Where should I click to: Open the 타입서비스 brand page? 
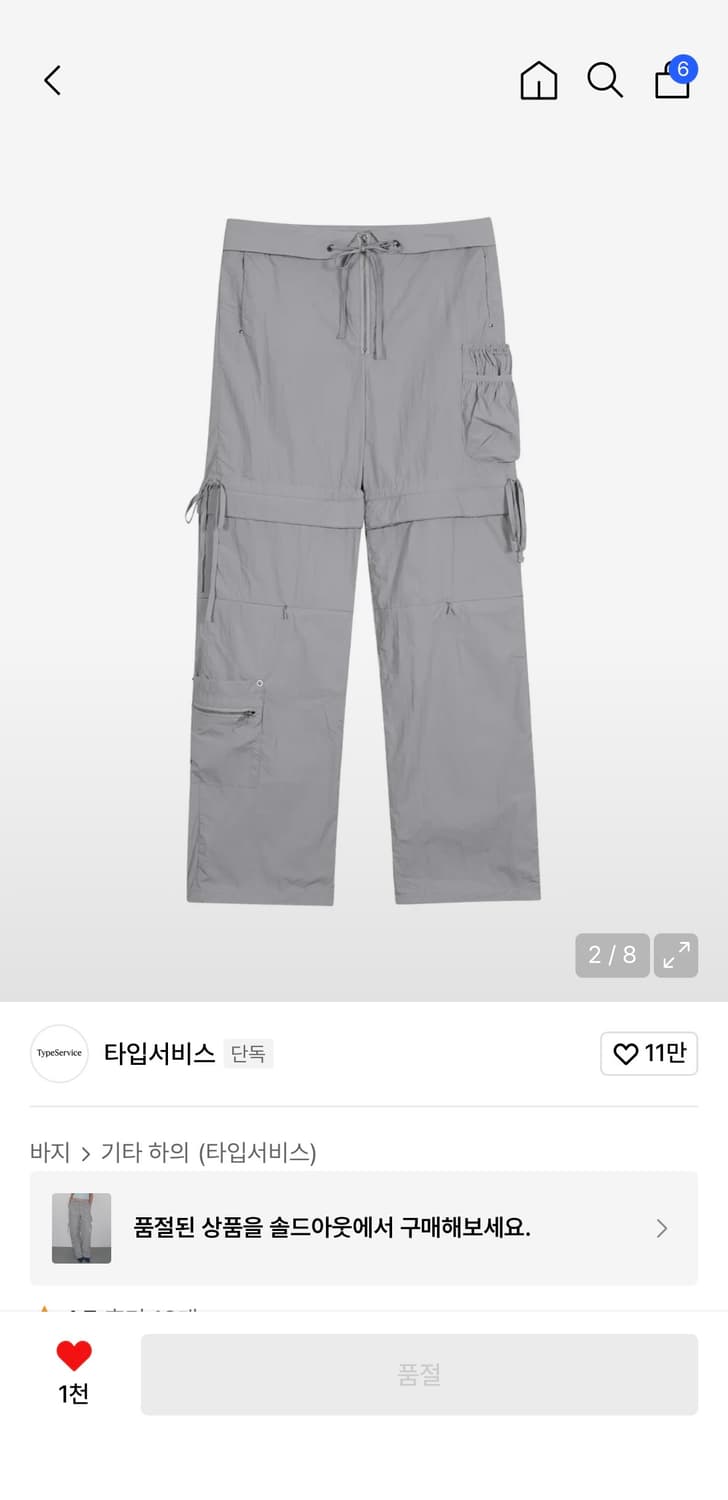click(x=159, y=1053)
